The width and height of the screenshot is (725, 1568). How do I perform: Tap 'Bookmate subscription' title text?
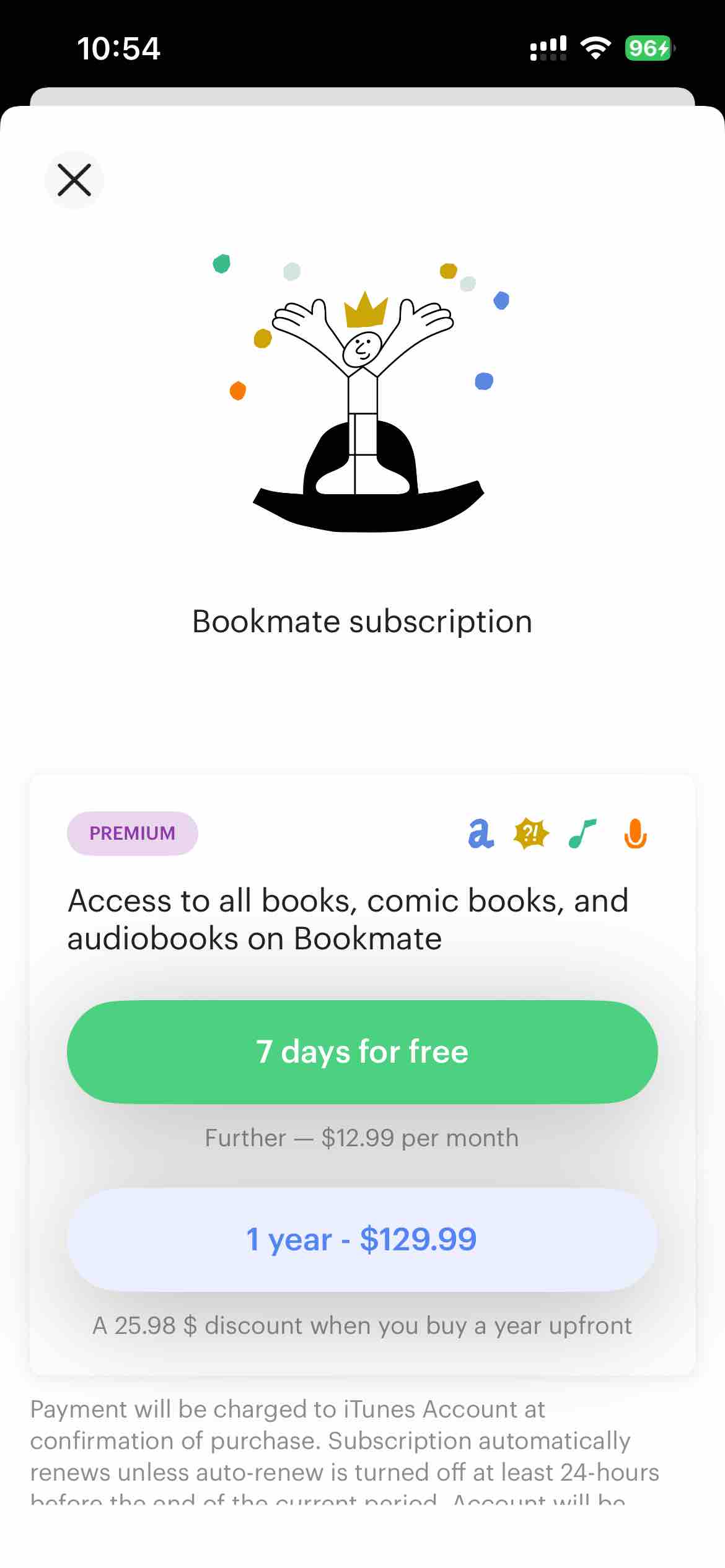pos(362,621)
